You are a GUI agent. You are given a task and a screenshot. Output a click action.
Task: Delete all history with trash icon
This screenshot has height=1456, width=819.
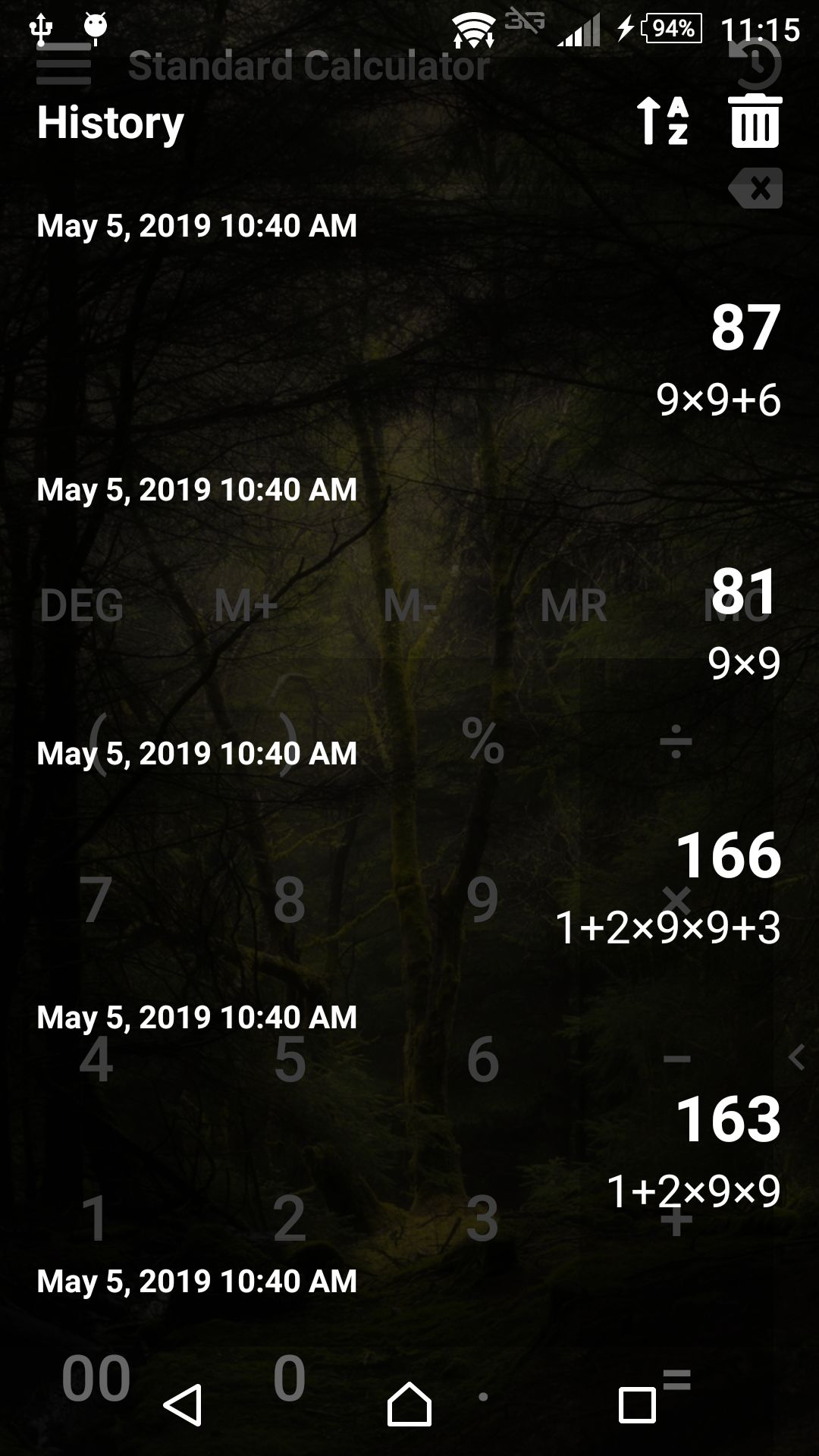coord(755,121)
